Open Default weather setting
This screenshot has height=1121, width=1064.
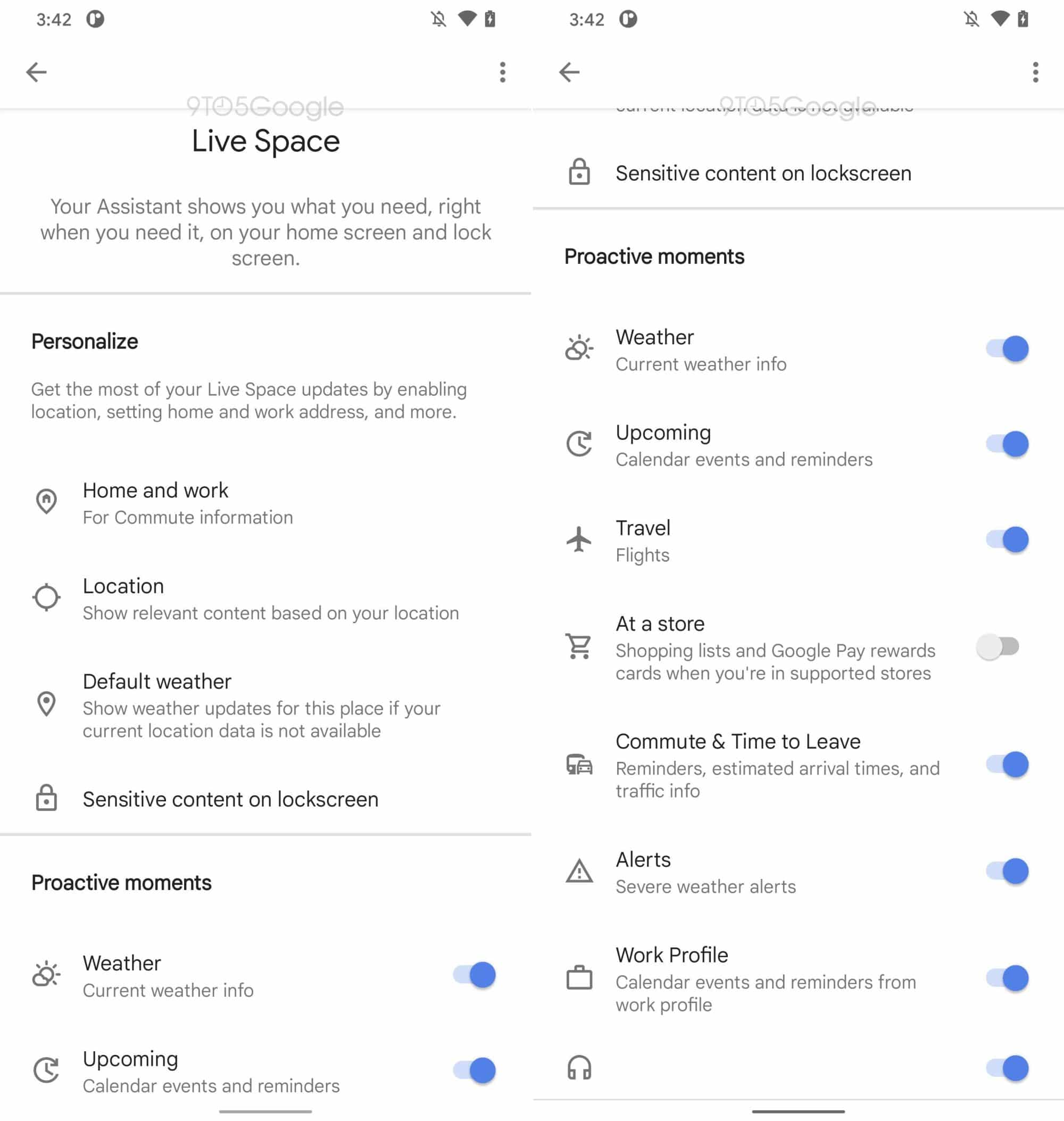click(x=261, y=704)
